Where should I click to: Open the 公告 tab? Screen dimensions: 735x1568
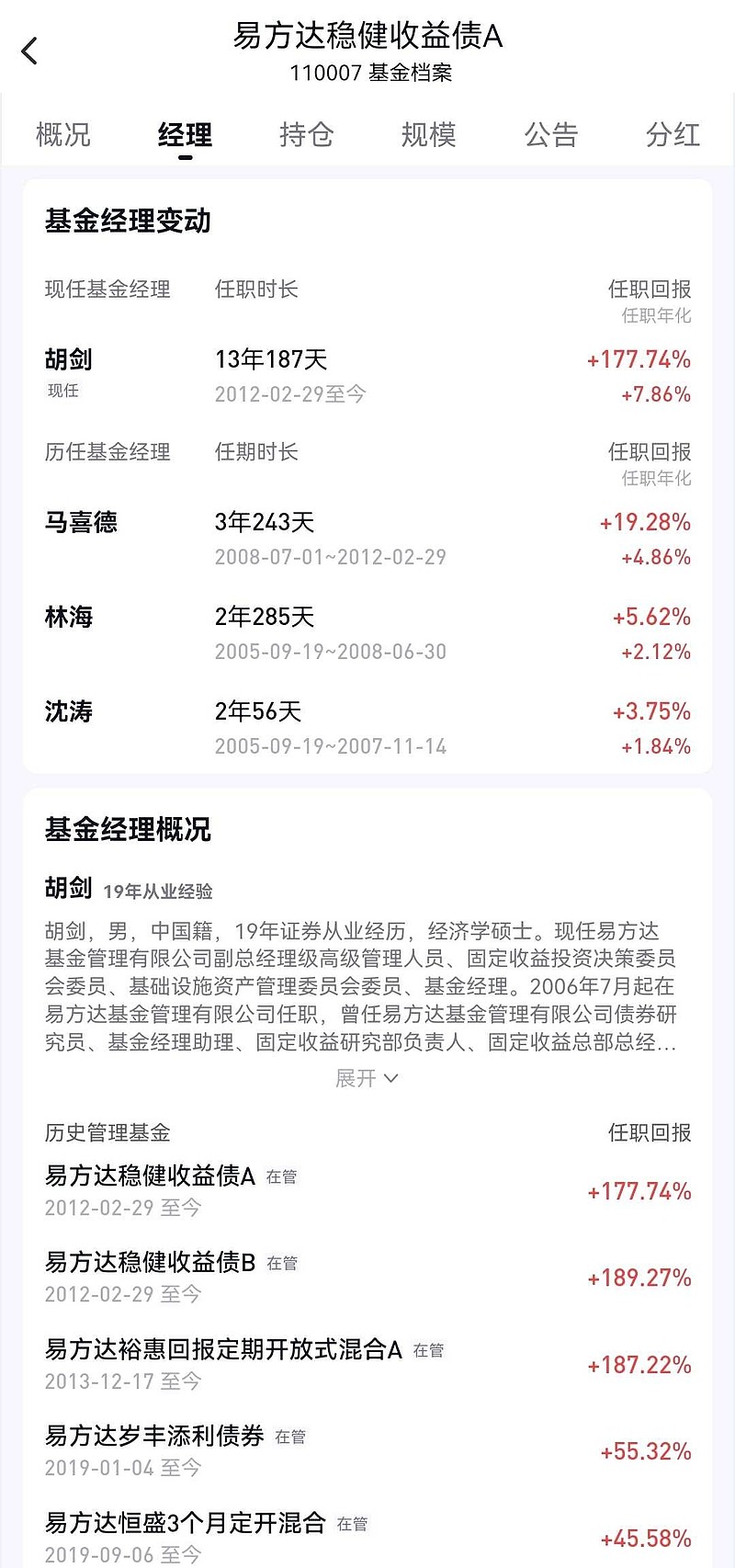point(551,134)
